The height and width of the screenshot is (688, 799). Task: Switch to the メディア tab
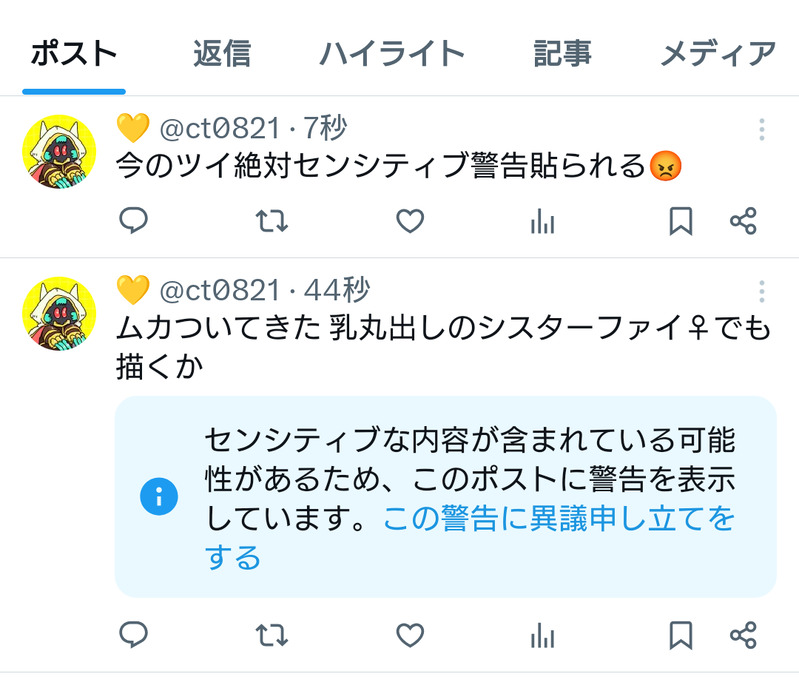coord(718,53)
